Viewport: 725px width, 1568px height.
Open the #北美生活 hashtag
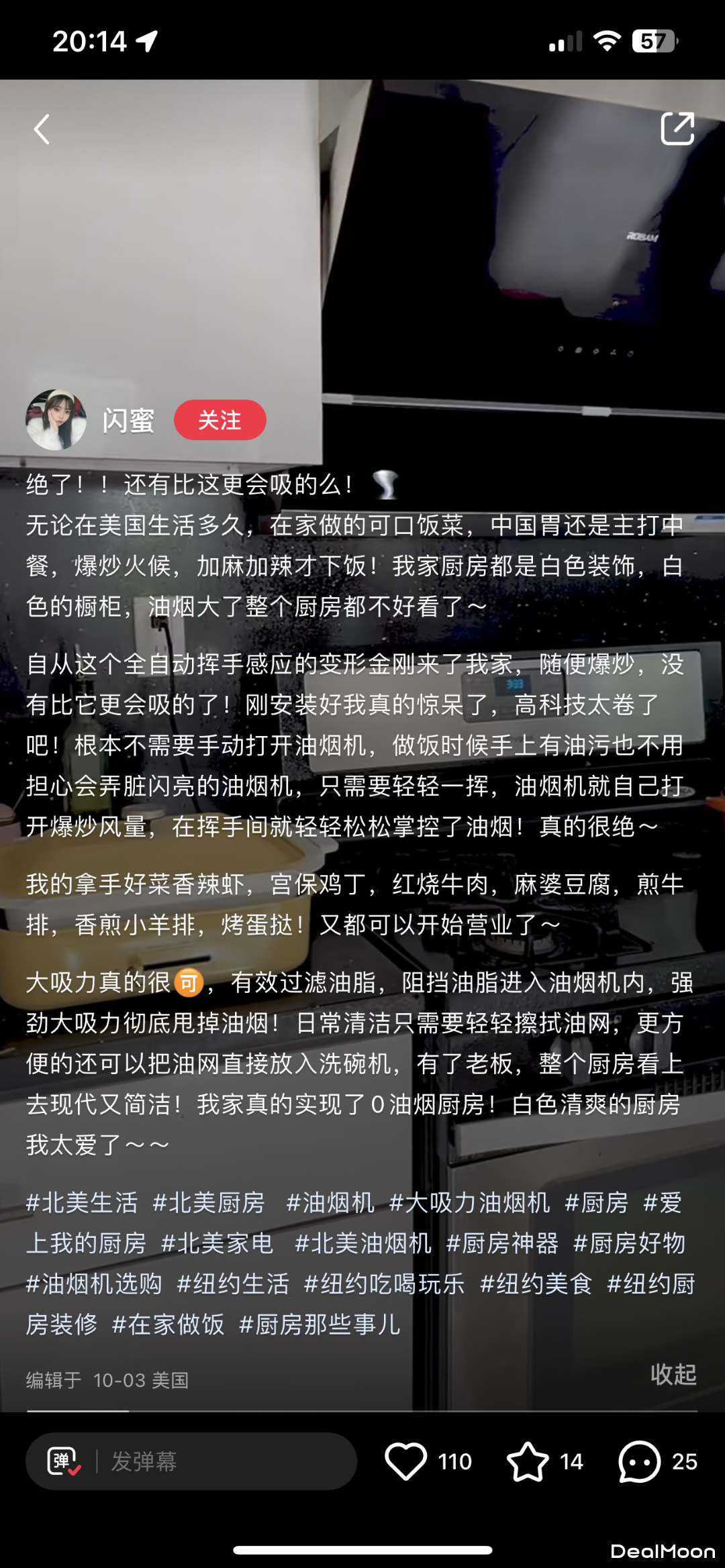click(82, 1202)
